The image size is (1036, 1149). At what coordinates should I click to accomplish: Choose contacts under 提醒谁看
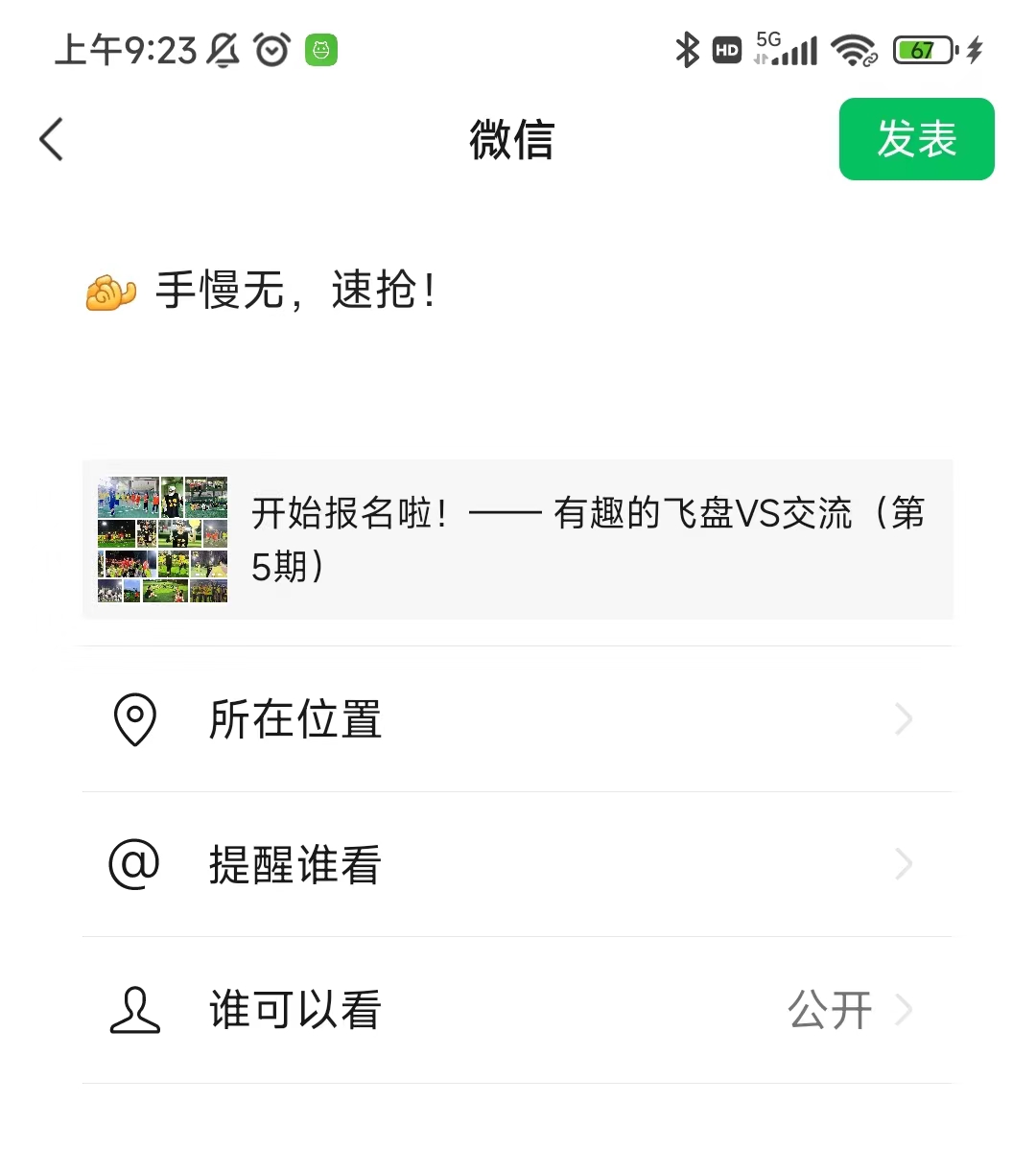click(x=518, y=864)
